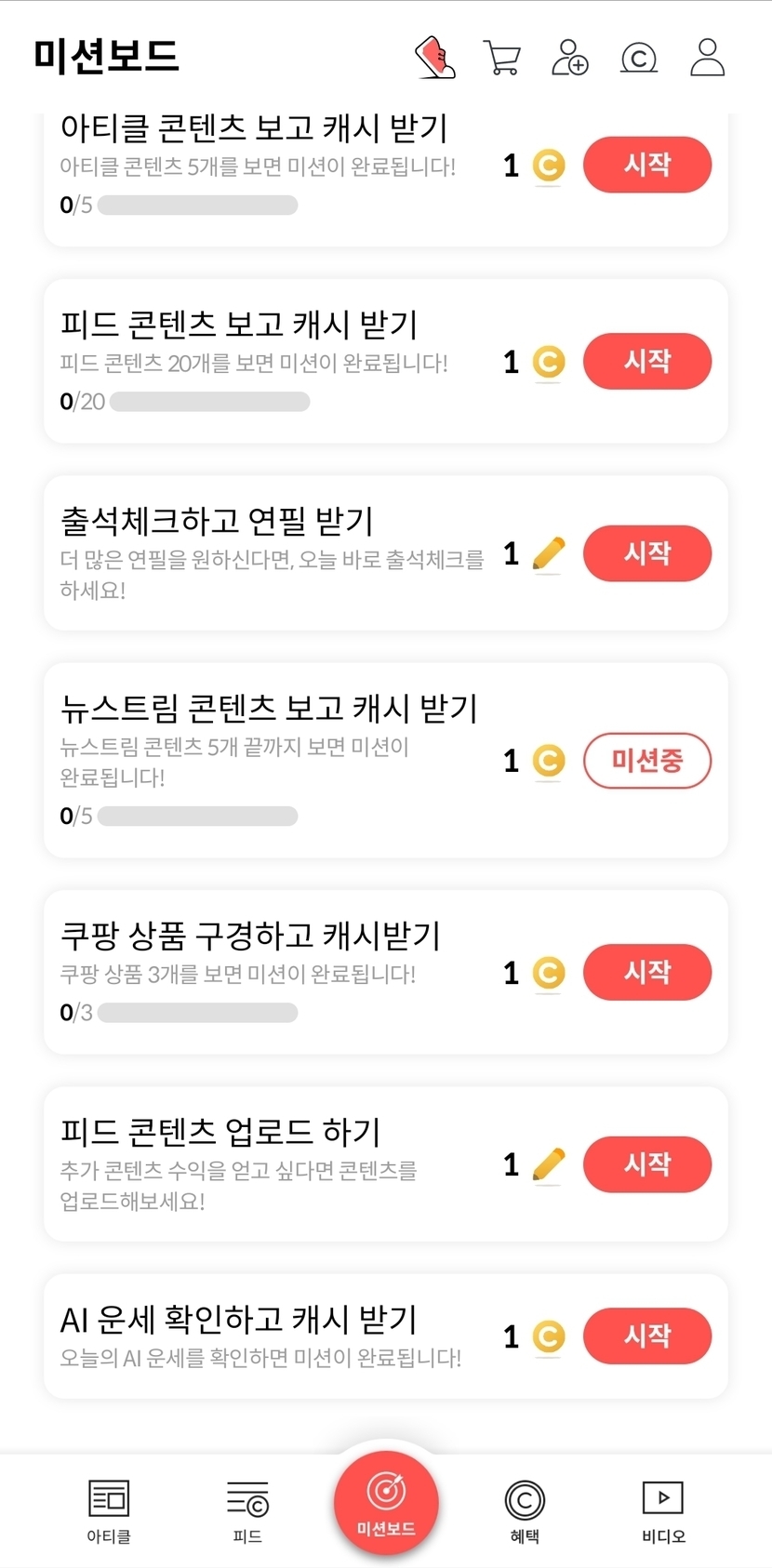Tap the invite friend icon
The width and height of the screenshot is (772, 1568).
(x=569, y=58)
